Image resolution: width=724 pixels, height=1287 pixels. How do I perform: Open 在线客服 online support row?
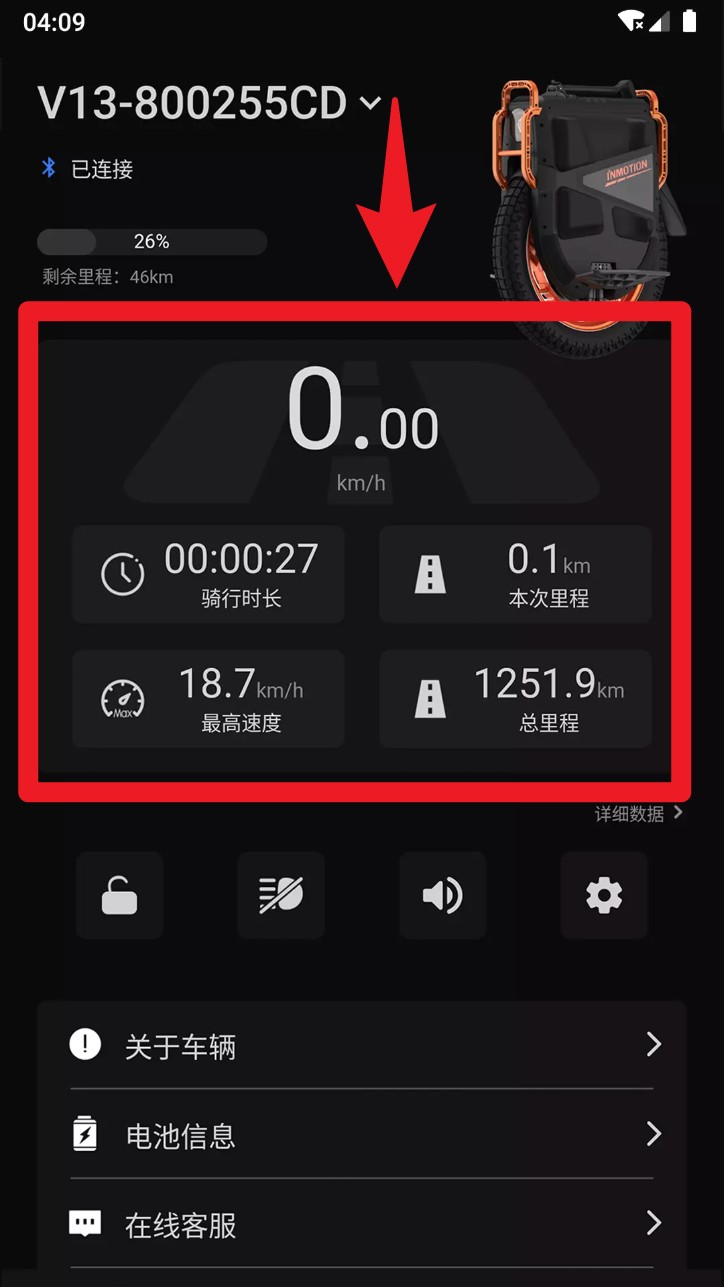point(362,1224)
